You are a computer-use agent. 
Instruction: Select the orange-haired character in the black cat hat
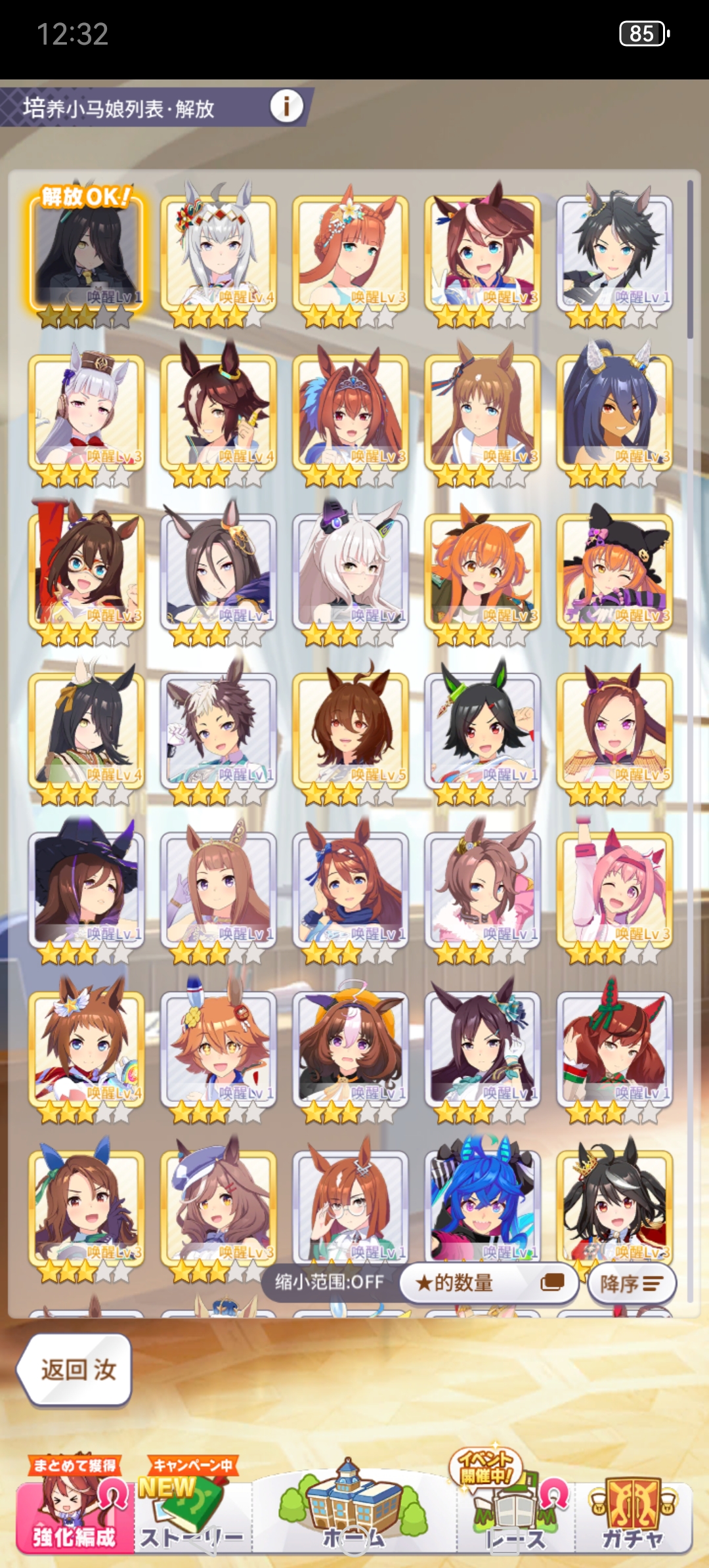tap(615, 571)
